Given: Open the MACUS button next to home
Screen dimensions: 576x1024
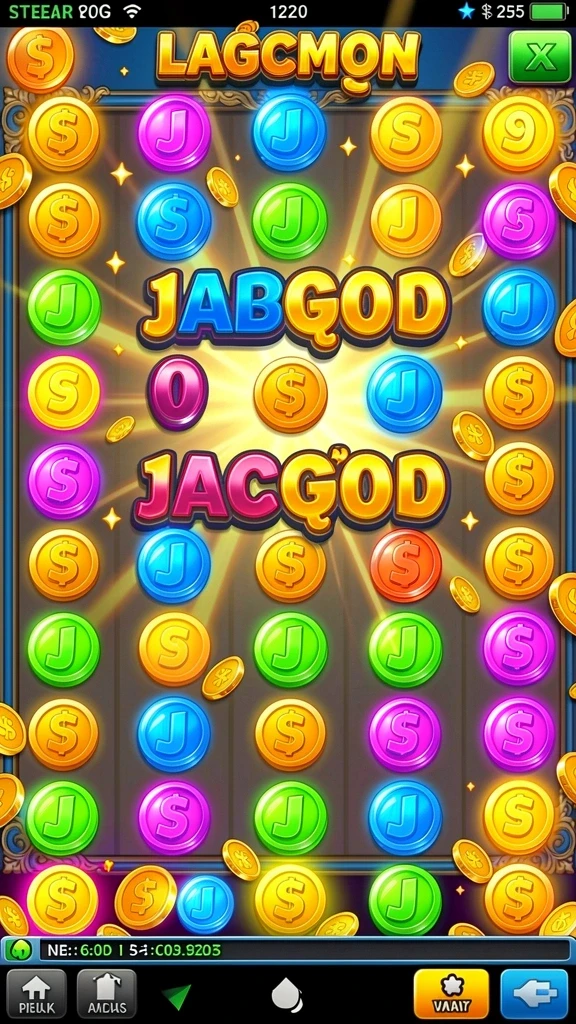Looking at the screenshot, I should (x=106, y=995).
